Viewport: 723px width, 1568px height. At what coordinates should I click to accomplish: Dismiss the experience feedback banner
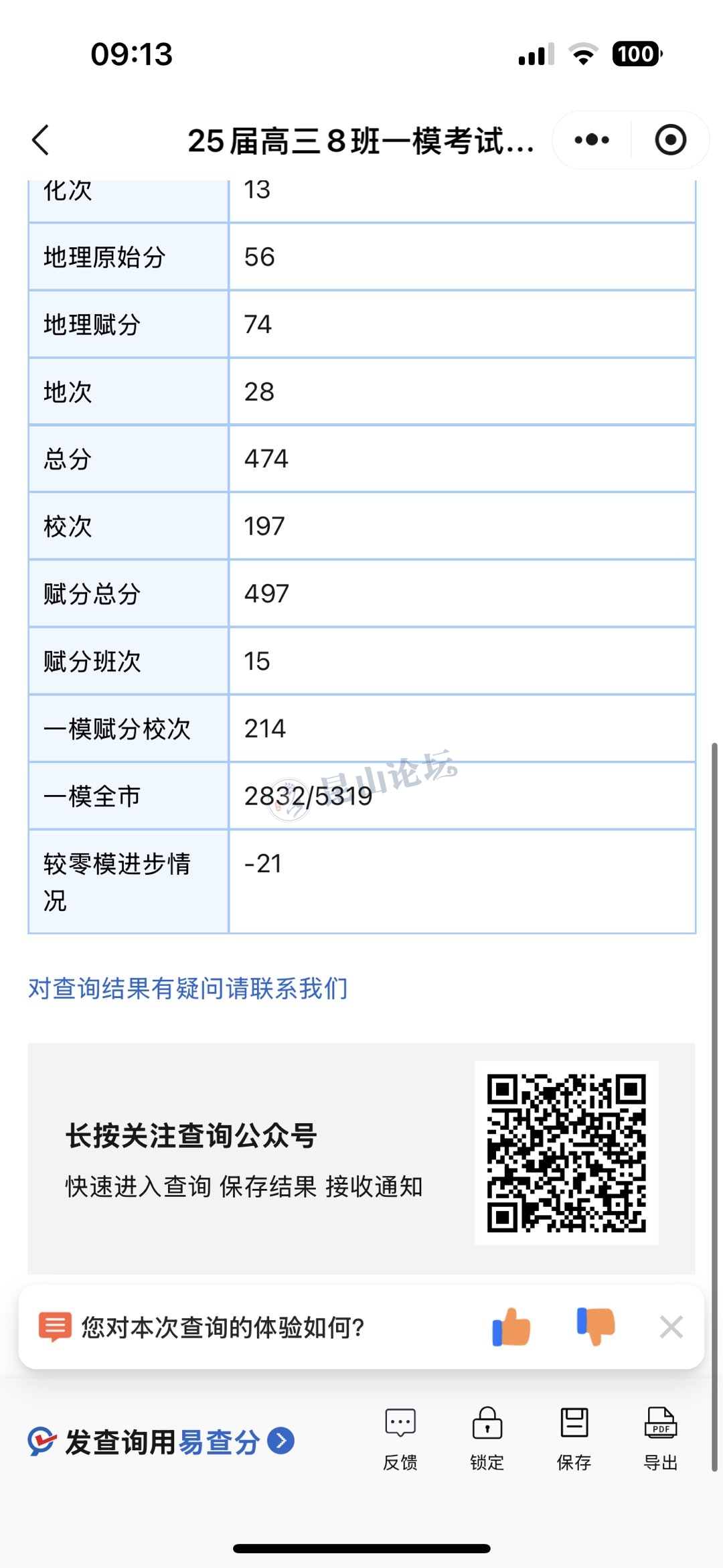tap(671, 1327)
